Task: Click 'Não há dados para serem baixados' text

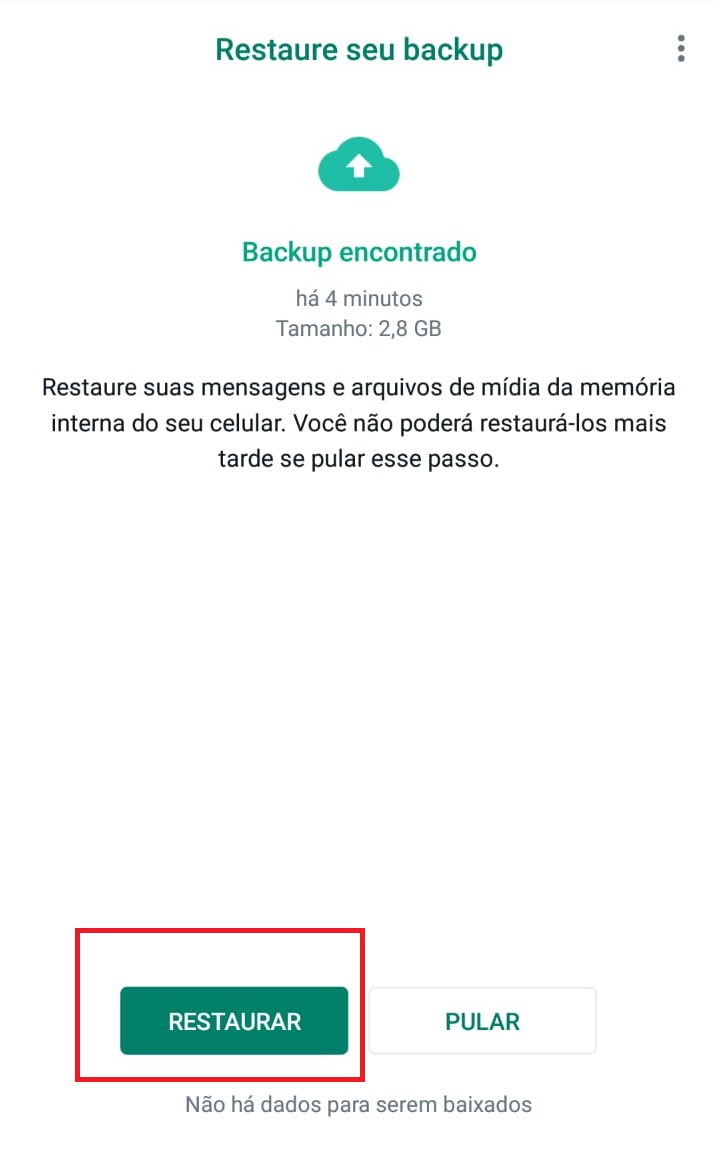Action: (x=359, y=1104)
